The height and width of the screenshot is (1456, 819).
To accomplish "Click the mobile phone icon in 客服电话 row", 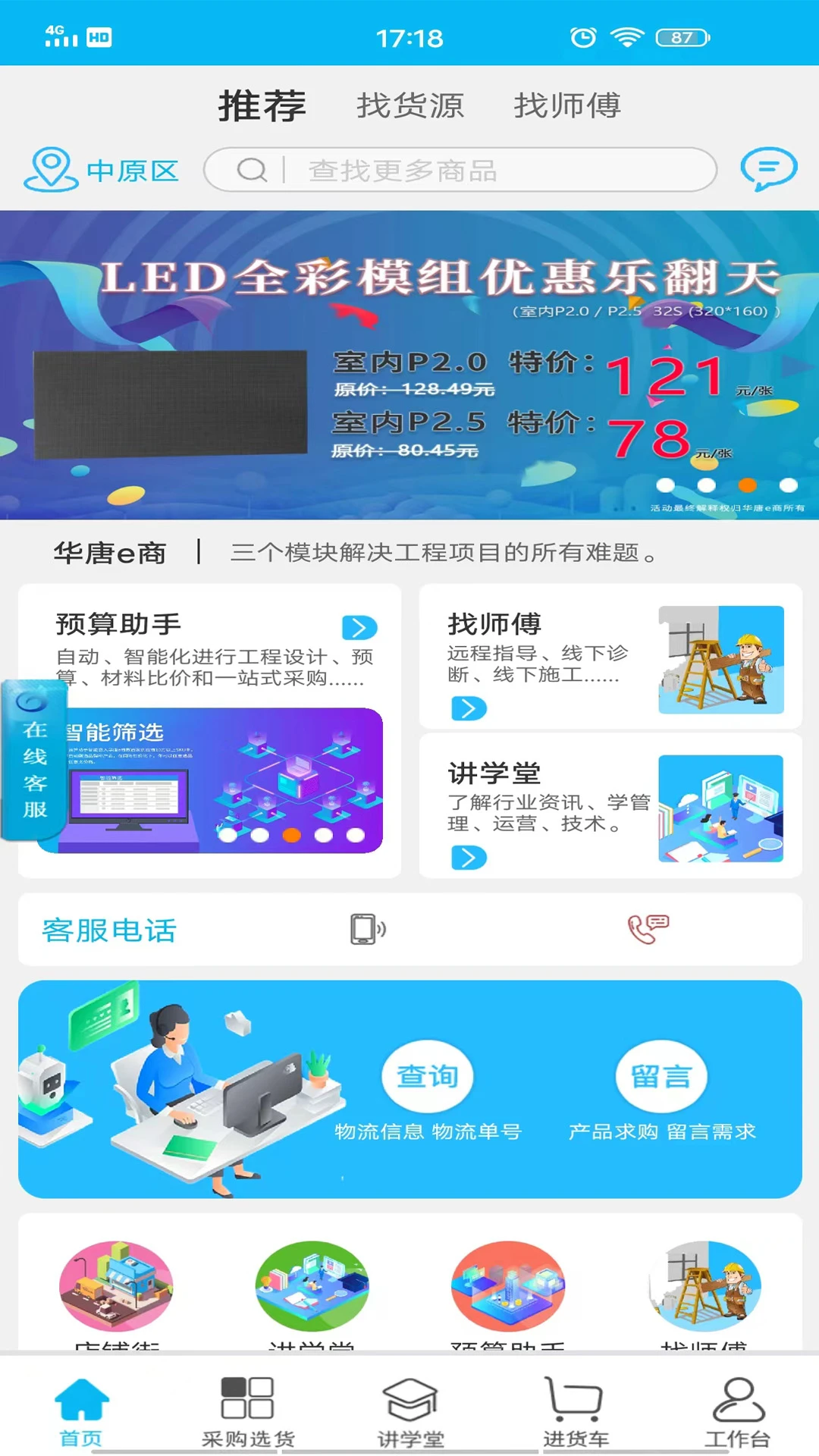I will click(365, 928).
